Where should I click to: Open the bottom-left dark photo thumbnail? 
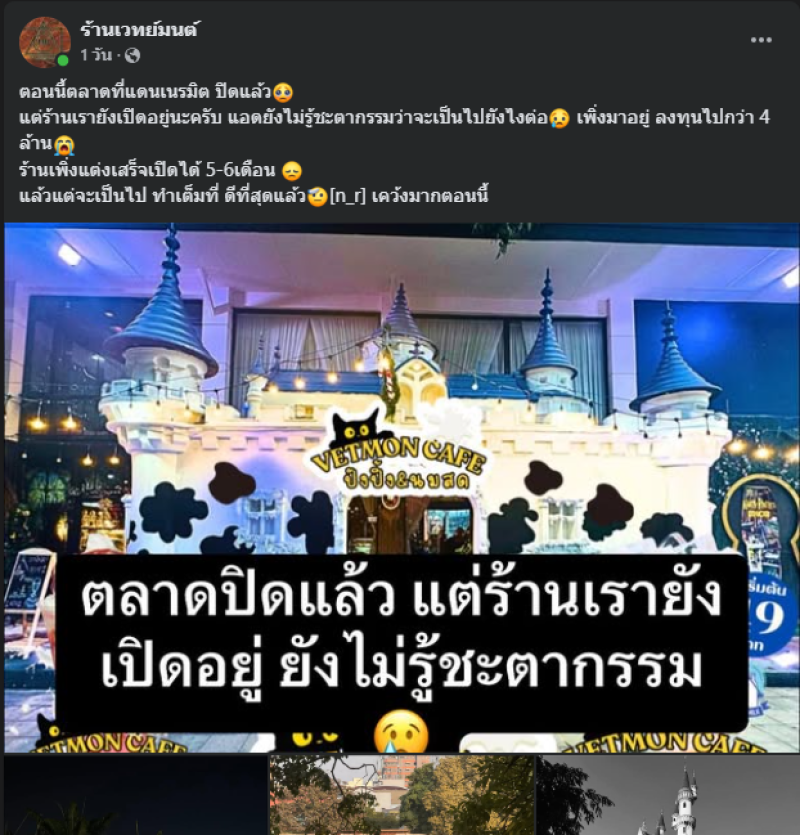(x=134, y=796)
